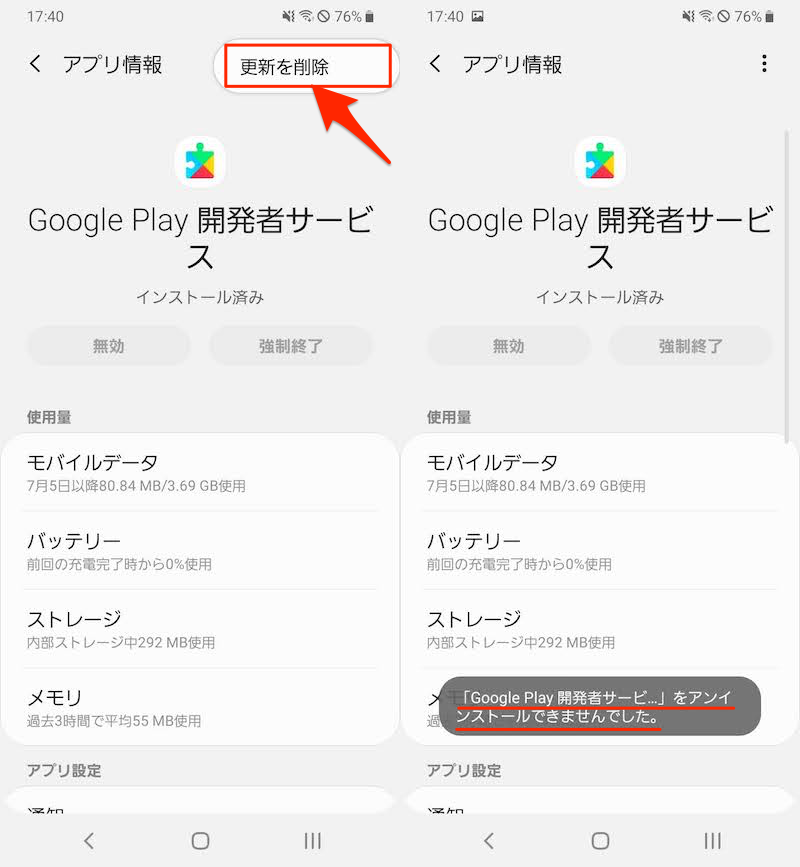Open バッテリー on the uninstall-failed toast screen
Screen dimensions: 800x867
(x=600, y=551)
